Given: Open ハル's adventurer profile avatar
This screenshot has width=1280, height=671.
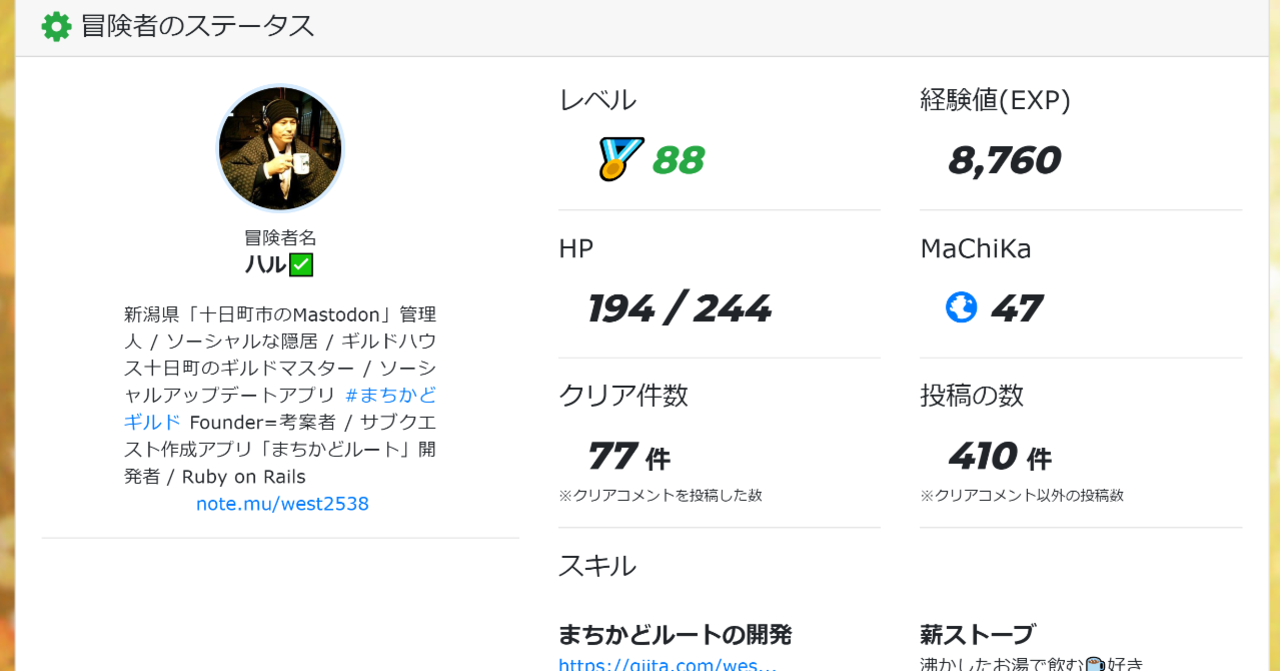Looking at the screenshot, I should (280, 149).
